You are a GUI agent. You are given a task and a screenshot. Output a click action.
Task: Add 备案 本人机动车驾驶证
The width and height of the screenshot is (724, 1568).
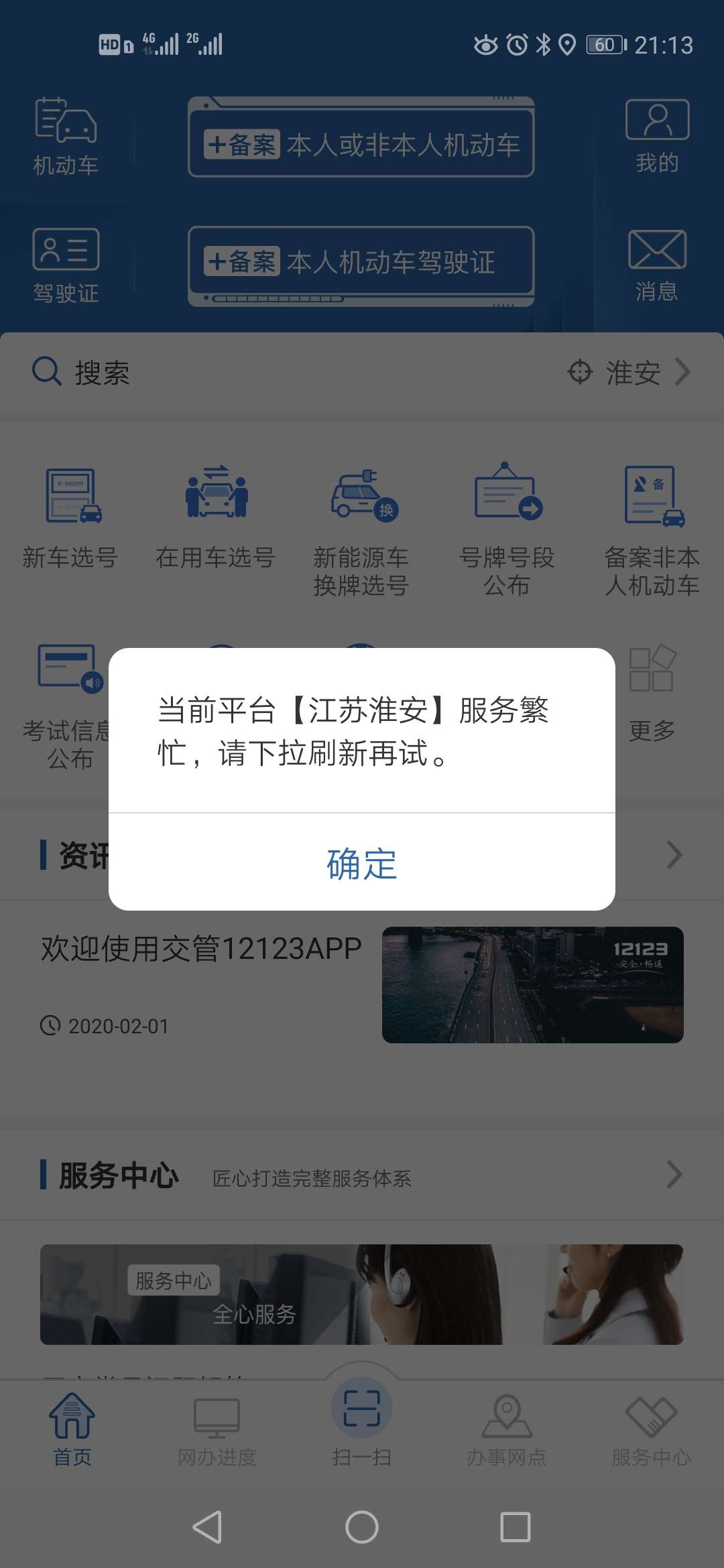click(361, 261)
